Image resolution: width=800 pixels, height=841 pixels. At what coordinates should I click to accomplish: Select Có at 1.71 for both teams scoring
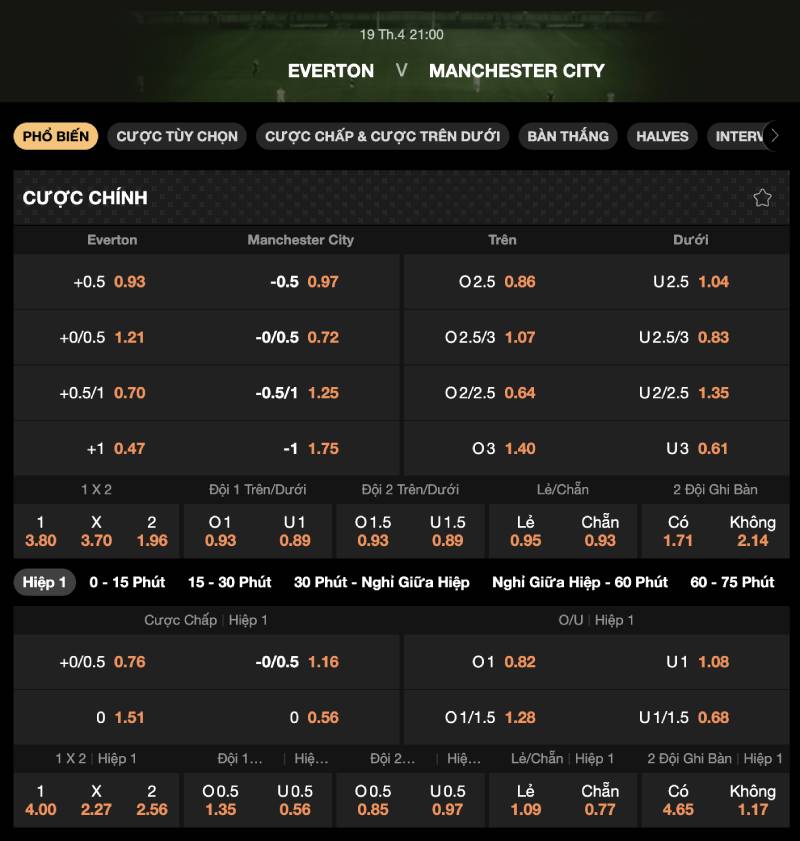coord(678,531)
